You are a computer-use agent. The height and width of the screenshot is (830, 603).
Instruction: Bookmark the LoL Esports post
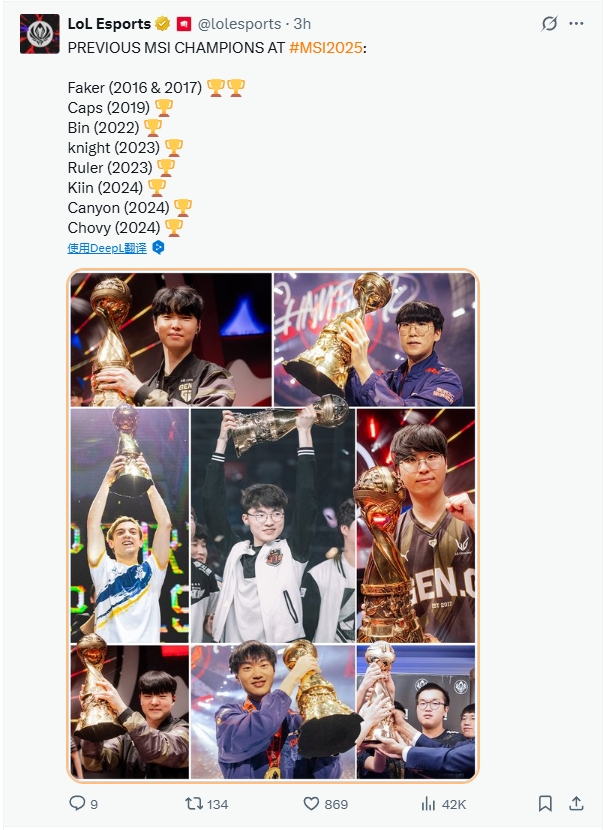545,803
